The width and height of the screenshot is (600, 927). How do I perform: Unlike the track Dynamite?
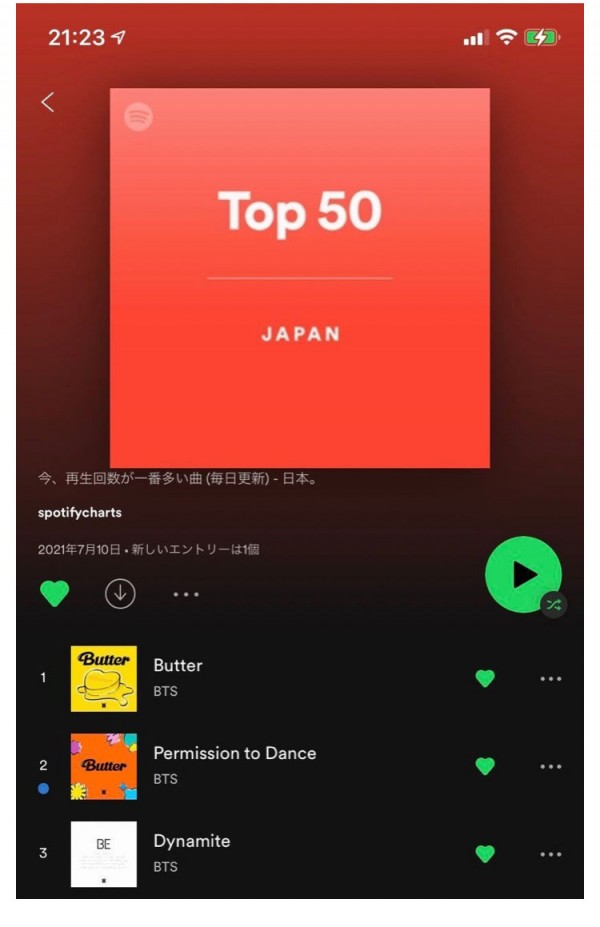tap(485, 854)
